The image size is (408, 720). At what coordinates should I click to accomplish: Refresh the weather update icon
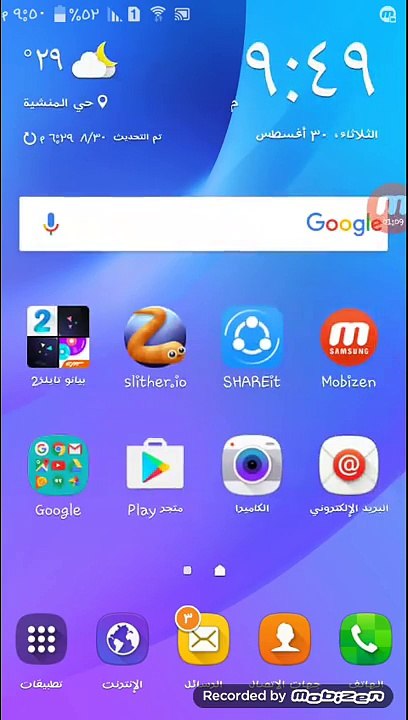(29, 138)
